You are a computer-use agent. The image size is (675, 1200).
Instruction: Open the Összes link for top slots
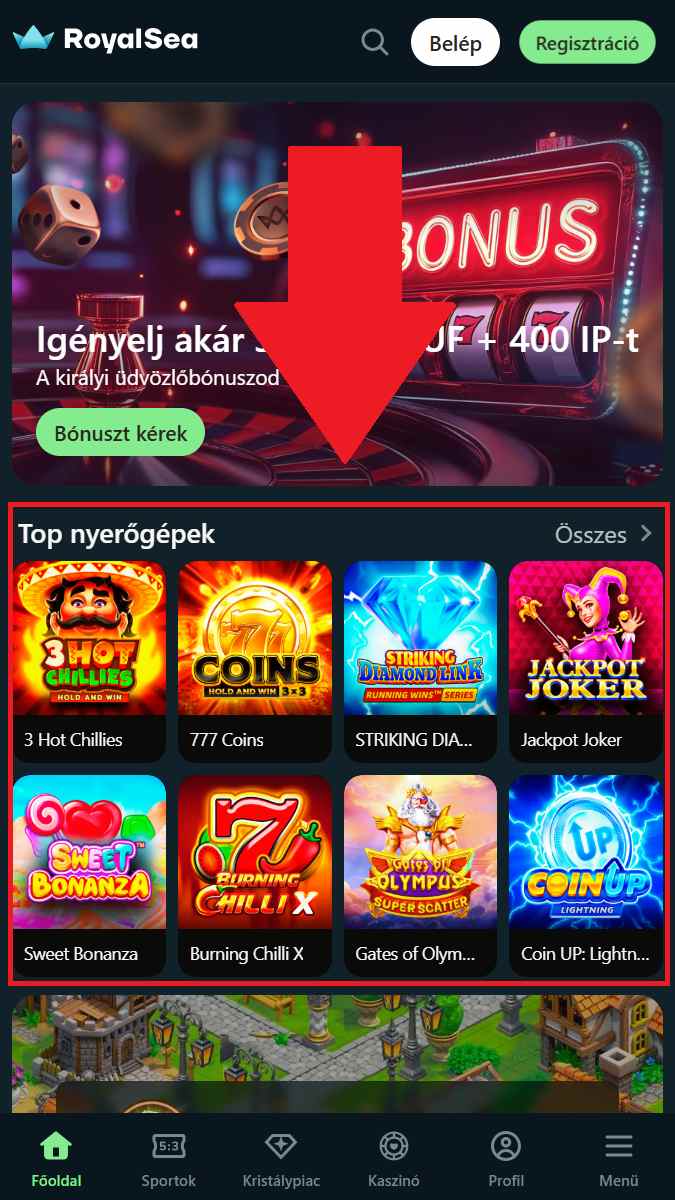tap(604, 534)
